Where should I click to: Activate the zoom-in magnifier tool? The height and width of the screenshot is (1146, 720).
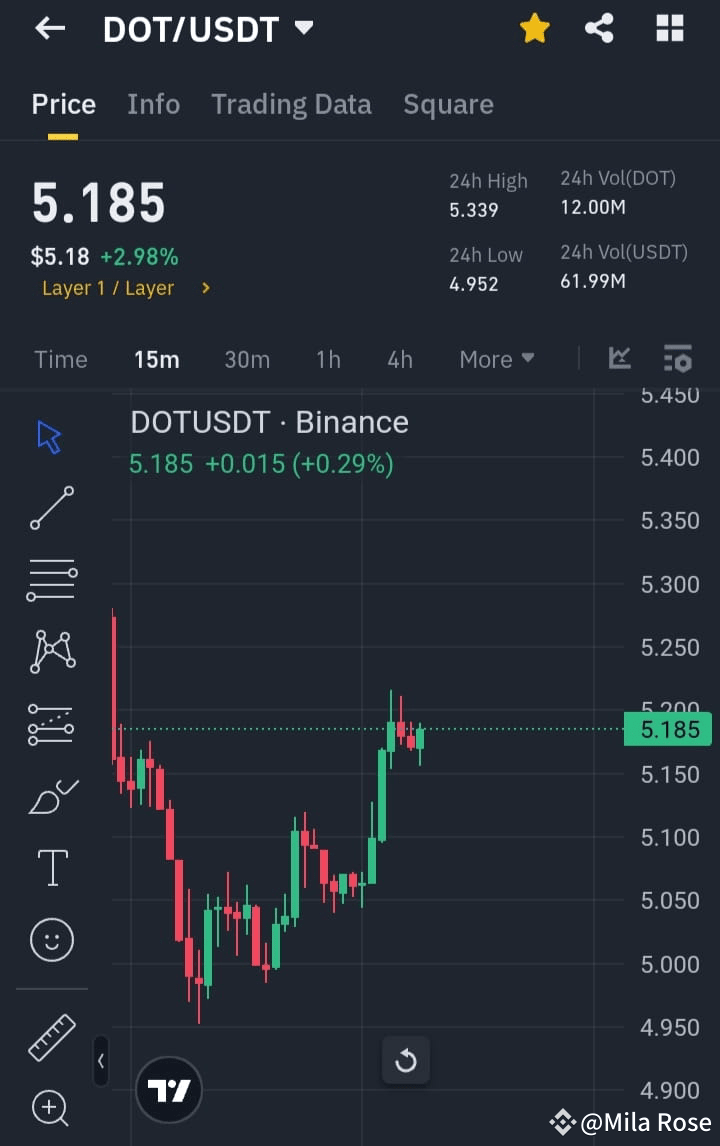pos(51,1109)
